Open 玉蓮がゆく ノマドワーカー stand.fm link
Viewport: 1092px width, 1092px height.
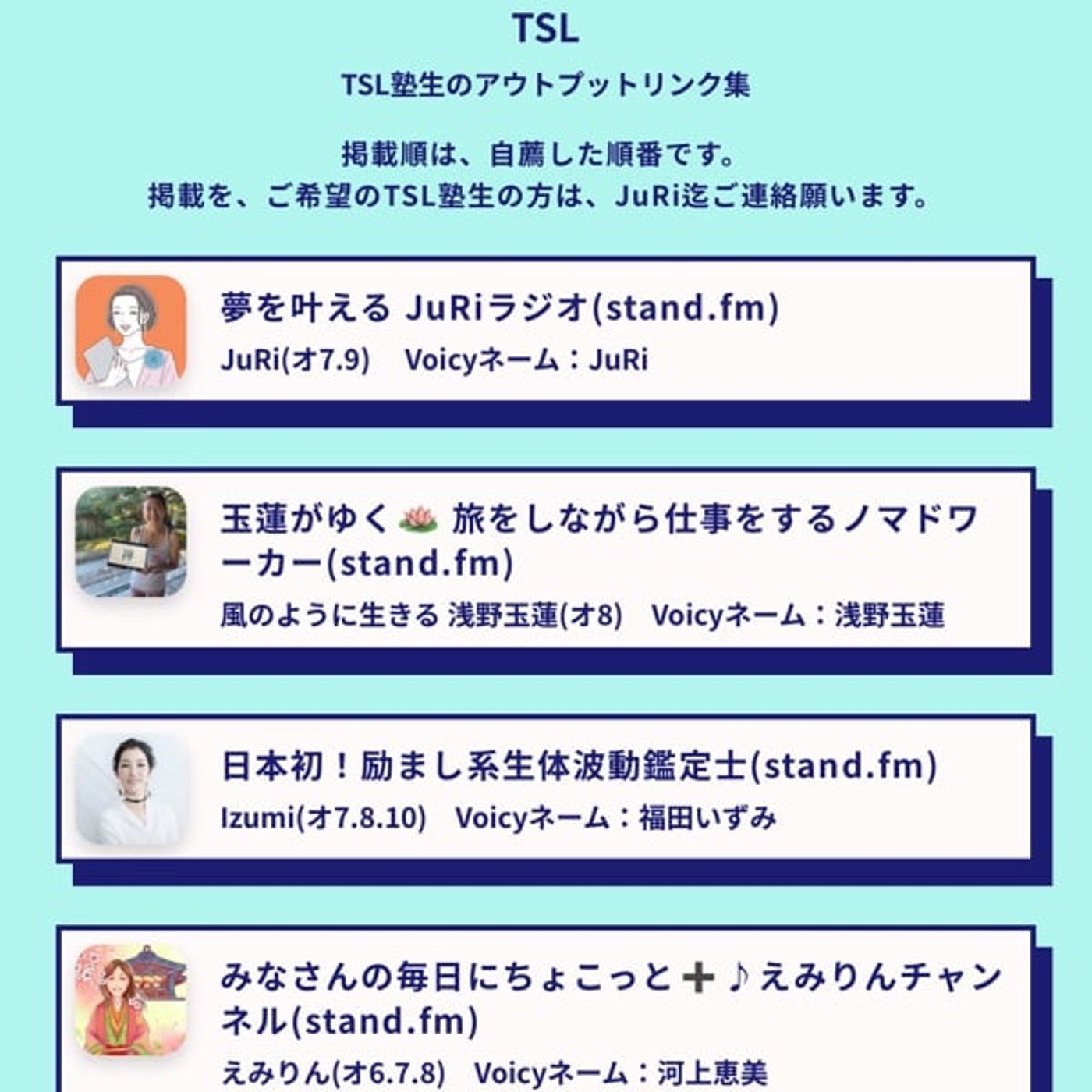546,560
